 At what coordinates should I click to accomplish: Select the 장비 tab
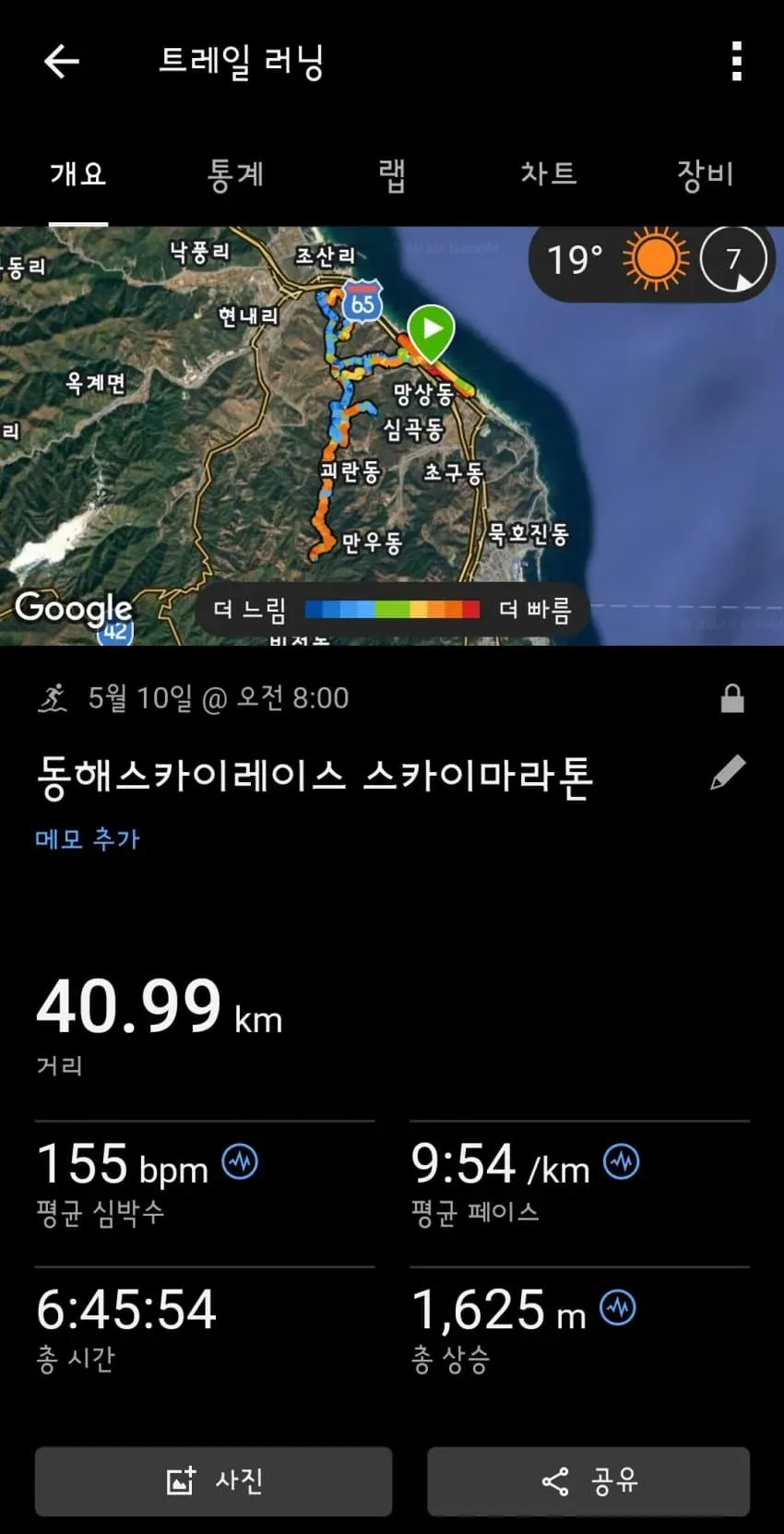click(x=706, y=174)
